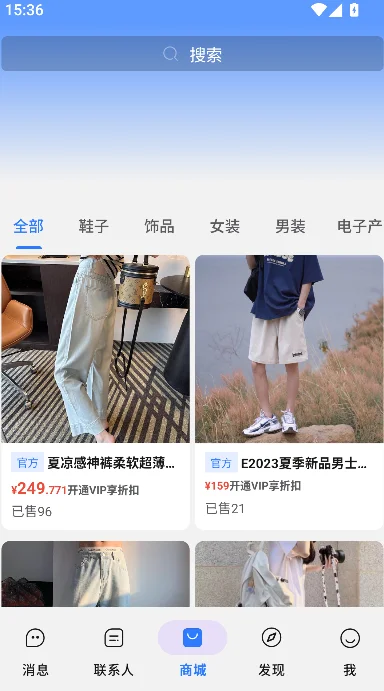Open the 夏凉感神裤柔软超薄 product card
The width and height of the screenshot is (384, 691).
point(96,392)
